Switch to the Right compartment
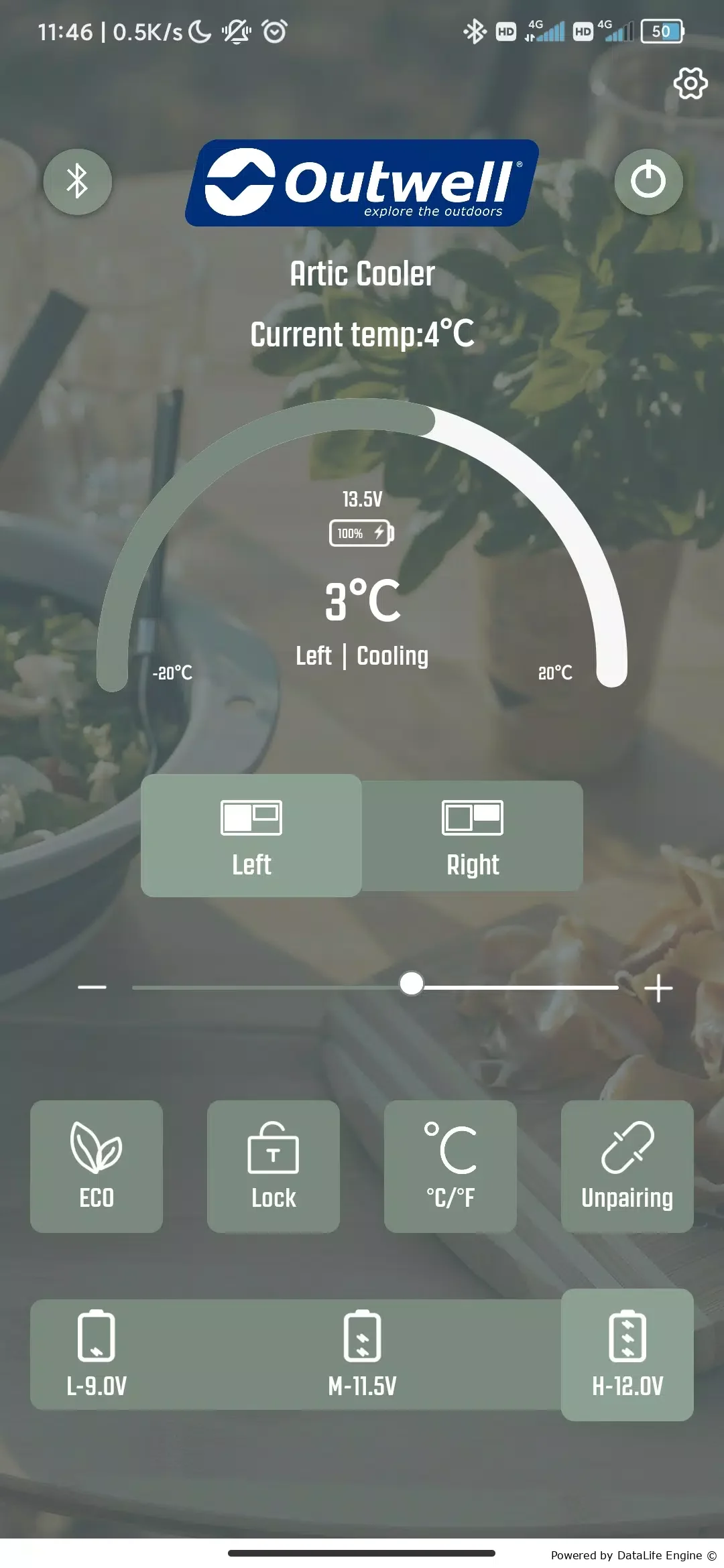 (473, 836)
